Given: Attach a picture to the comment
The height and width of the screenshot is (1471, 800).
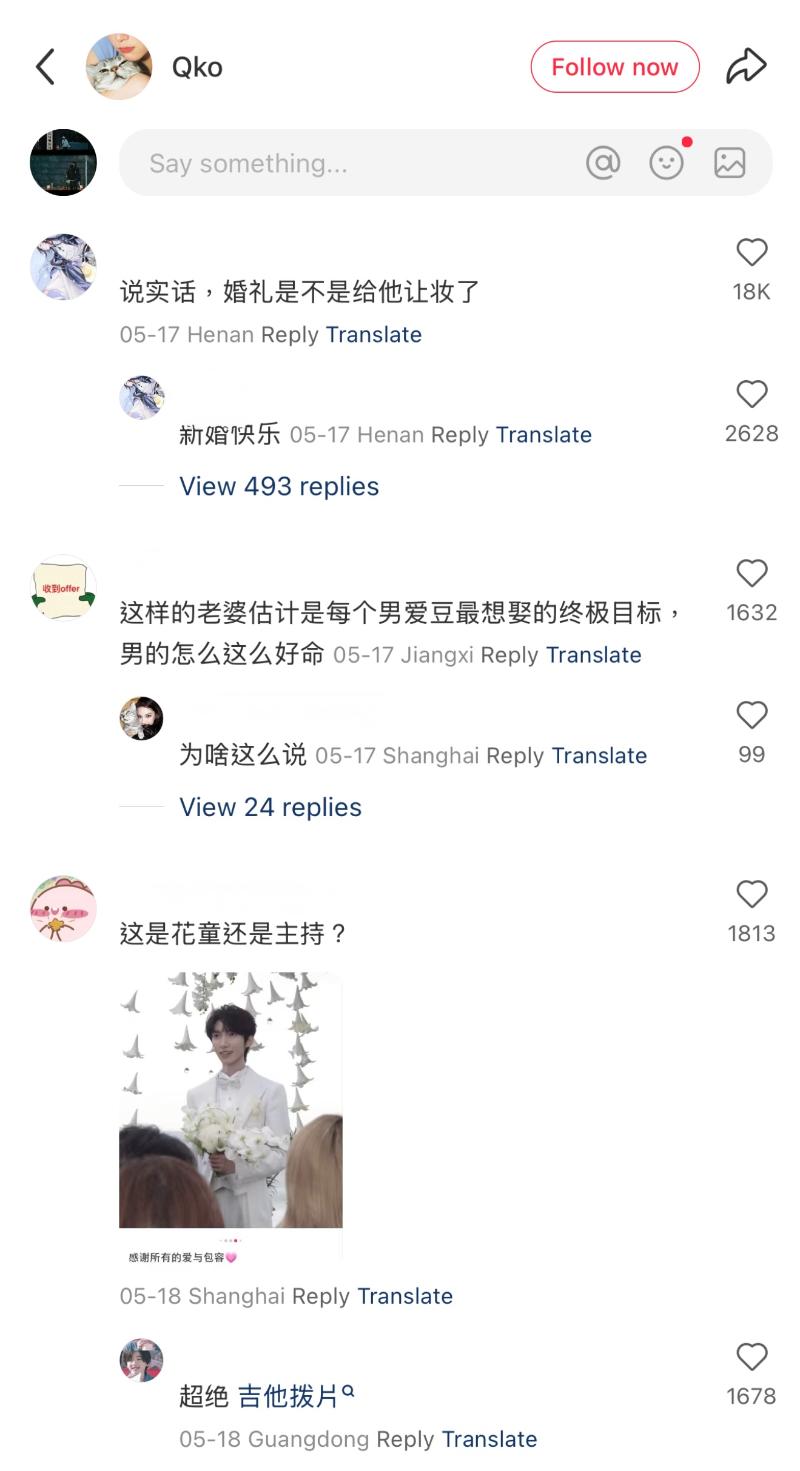Looking at the screenshot, I should (x=730, y=162).
